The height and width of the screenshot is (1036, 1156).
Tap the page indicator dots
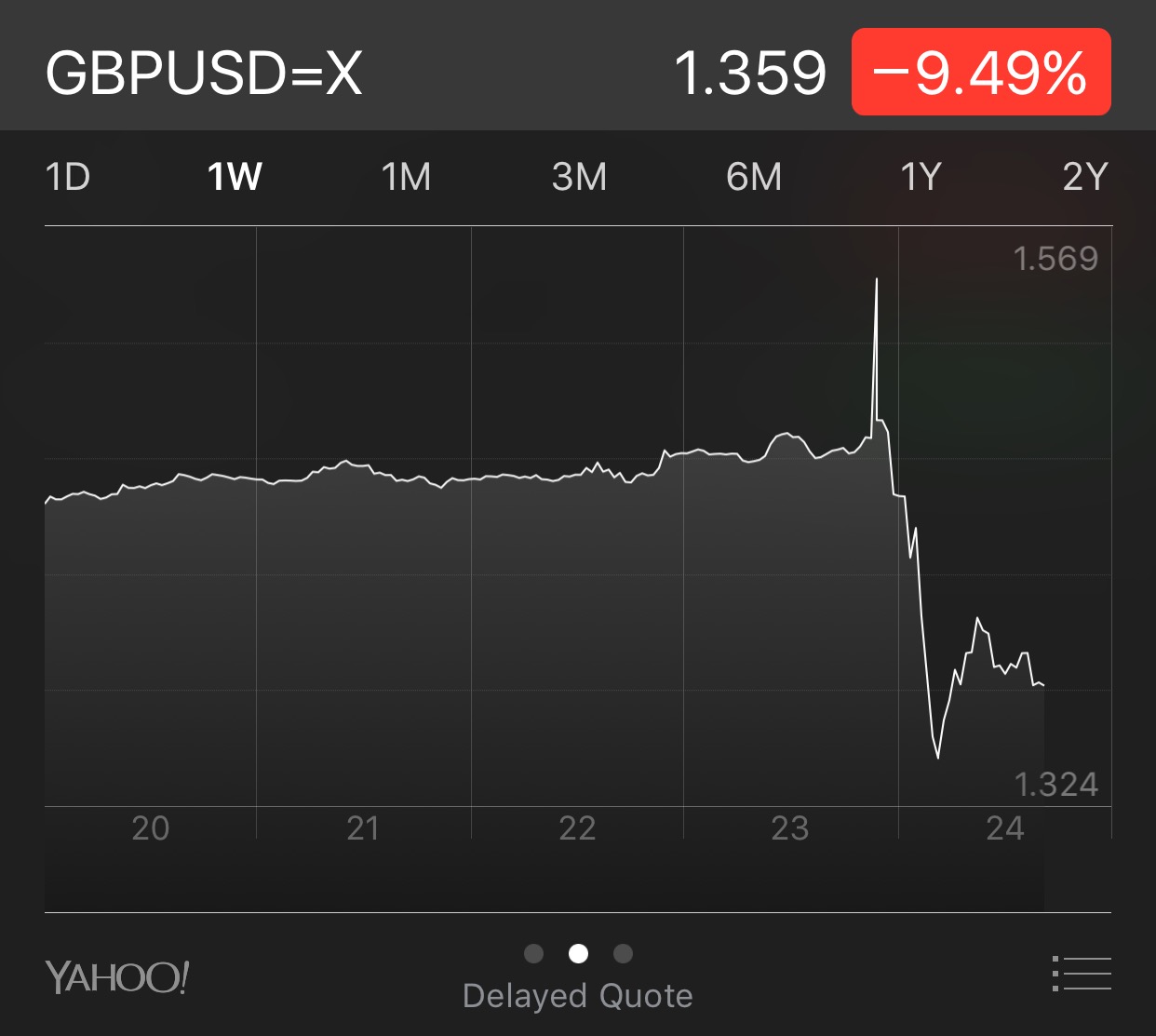pos(578,954)
